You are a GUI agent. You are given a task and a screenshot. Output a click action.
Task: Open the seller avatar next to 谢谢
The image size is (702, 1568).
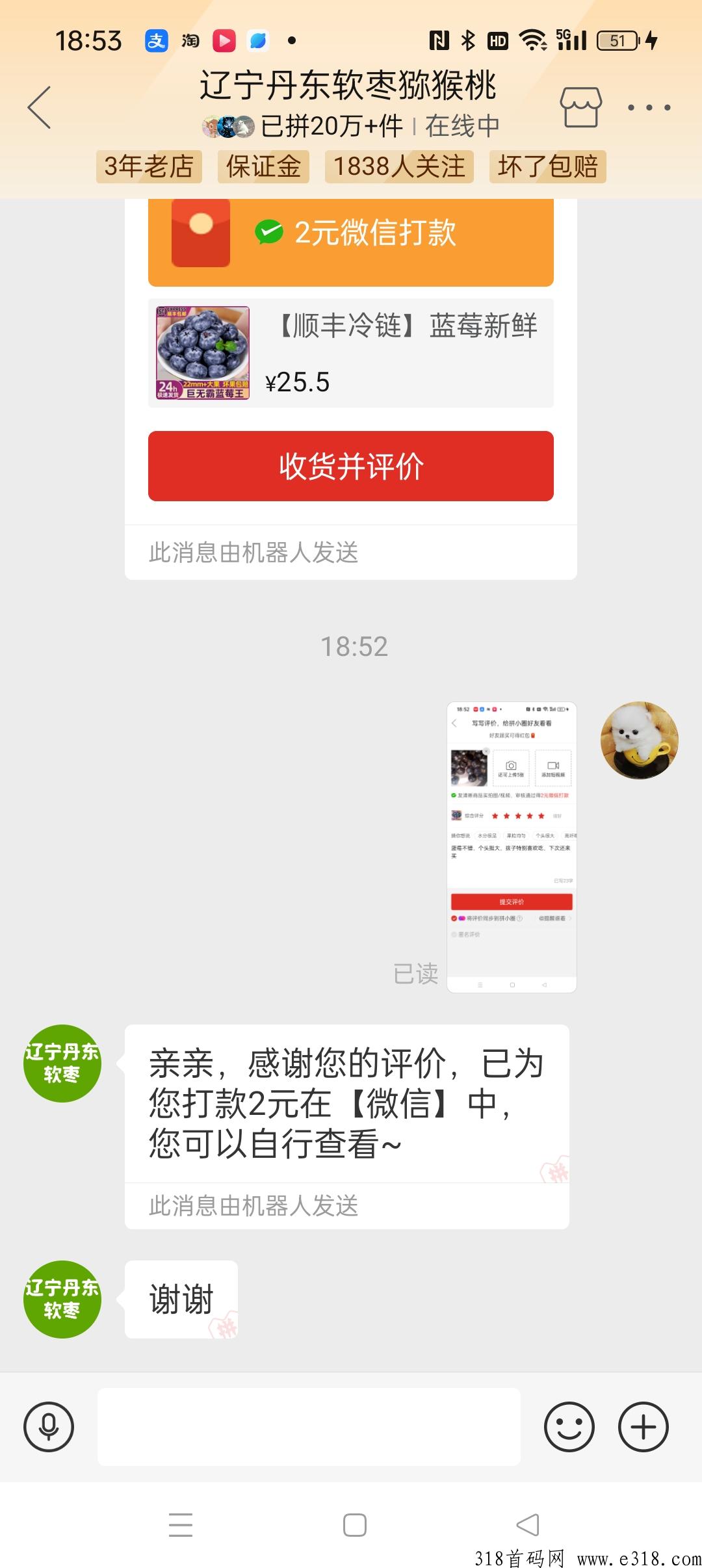(x=62, y=1300)
